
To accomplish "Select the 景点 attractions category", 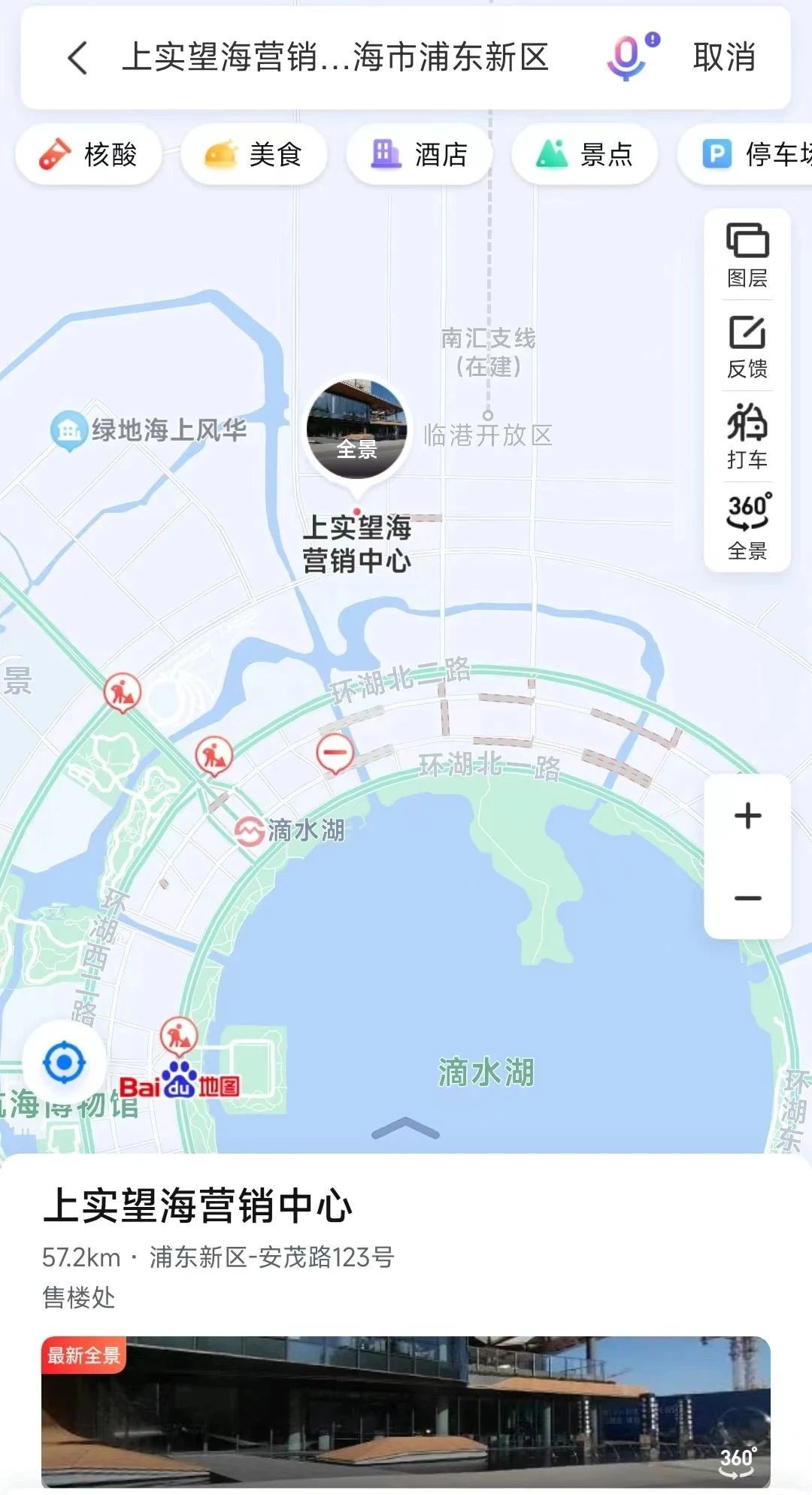I will [x=585, y=154].
